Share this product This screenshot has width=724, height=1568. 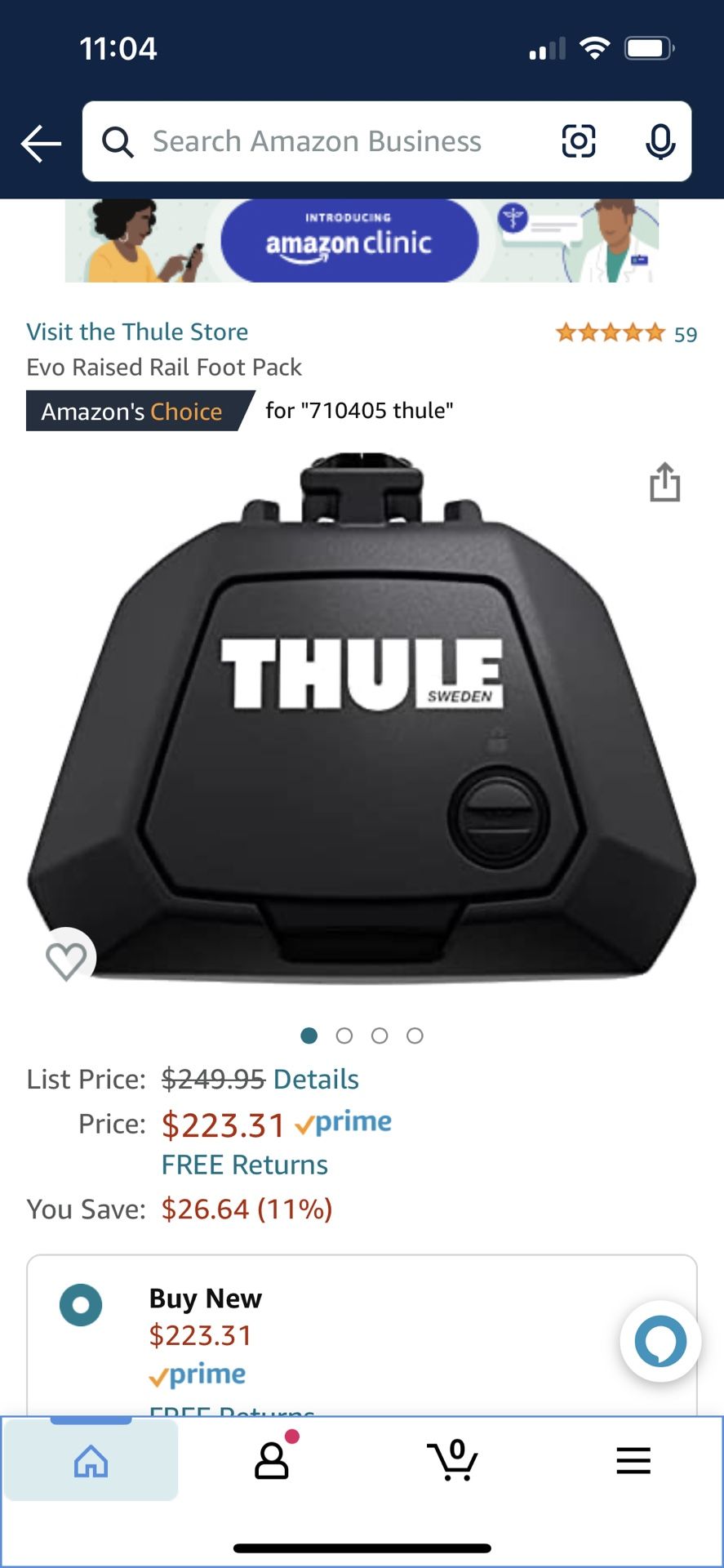[x=664, y=482]
